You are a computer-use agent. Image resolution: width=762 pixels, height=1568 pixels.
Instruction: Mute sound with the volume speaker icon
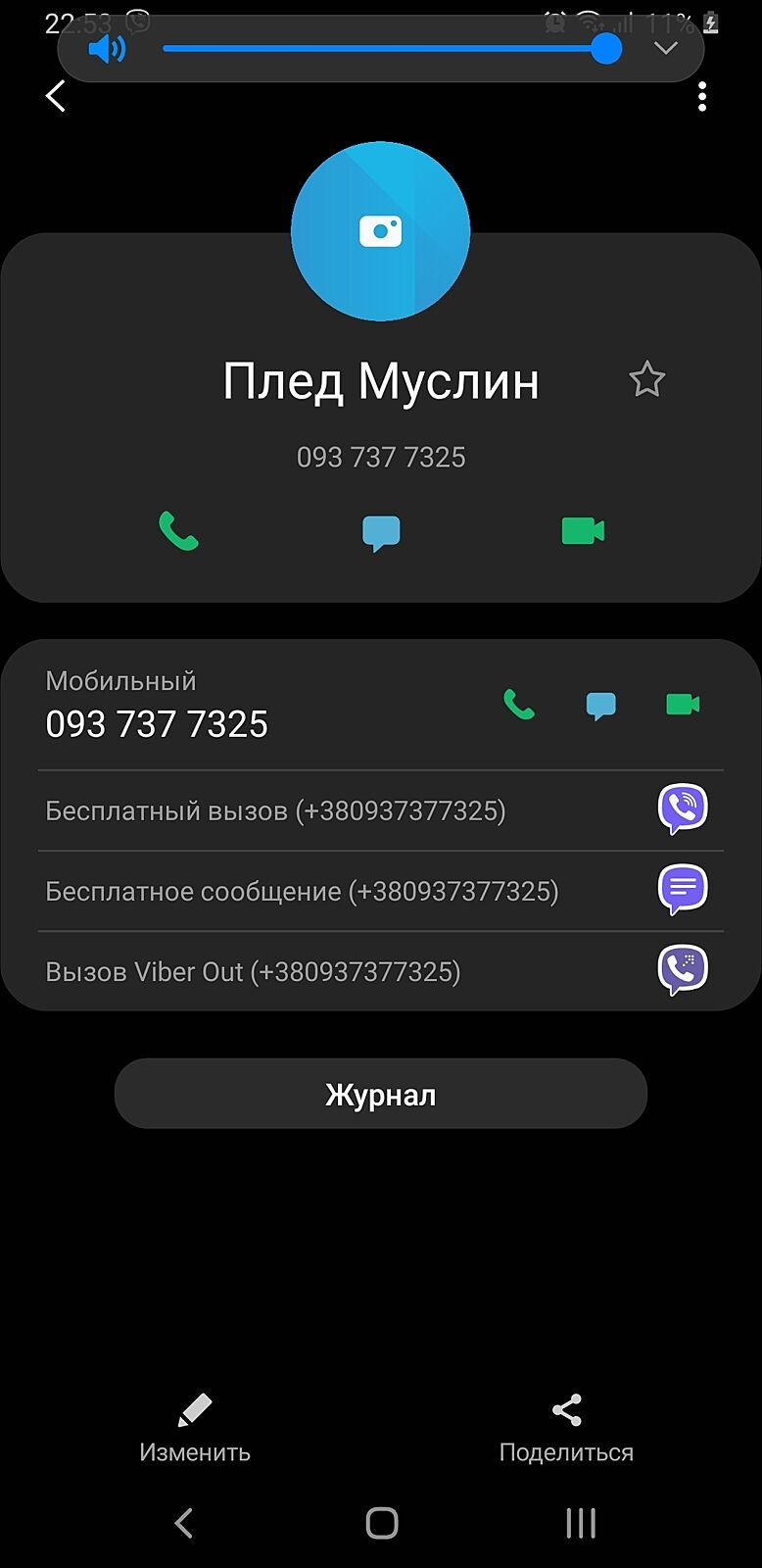(x=106, y=49)
